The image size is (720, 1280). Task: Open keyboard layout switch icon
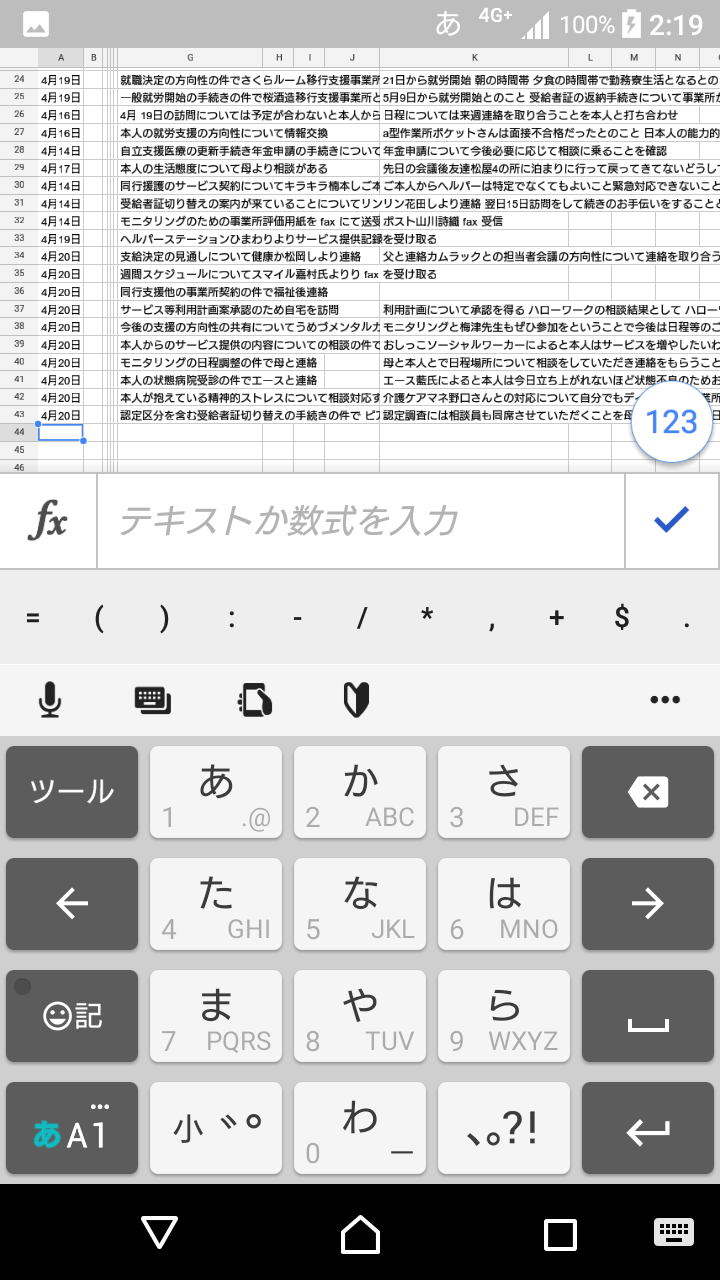153,700
